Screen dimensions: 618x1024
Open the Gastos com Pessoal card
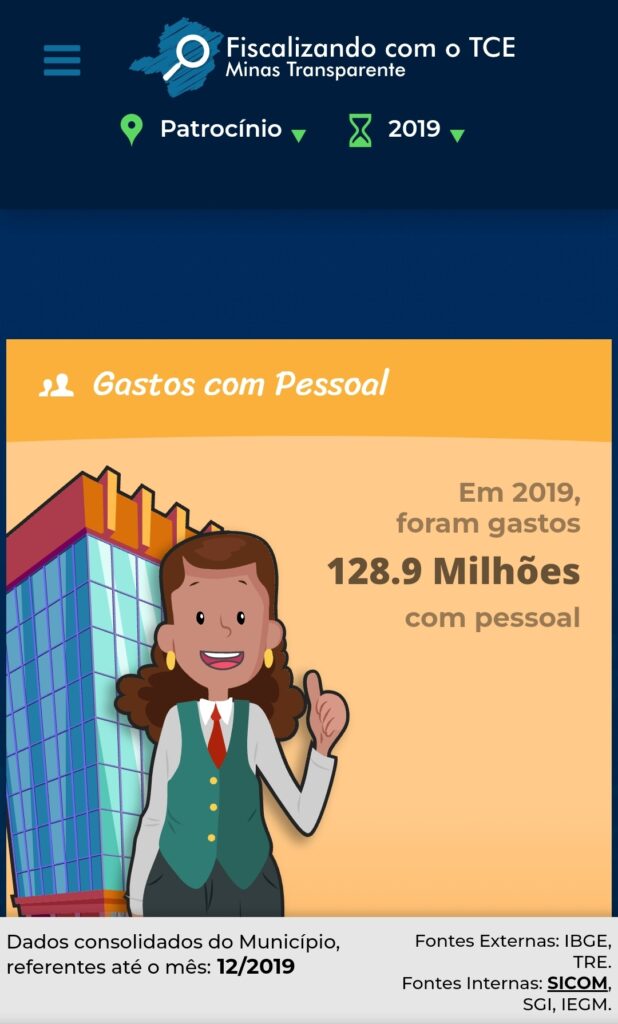[240, 384]
